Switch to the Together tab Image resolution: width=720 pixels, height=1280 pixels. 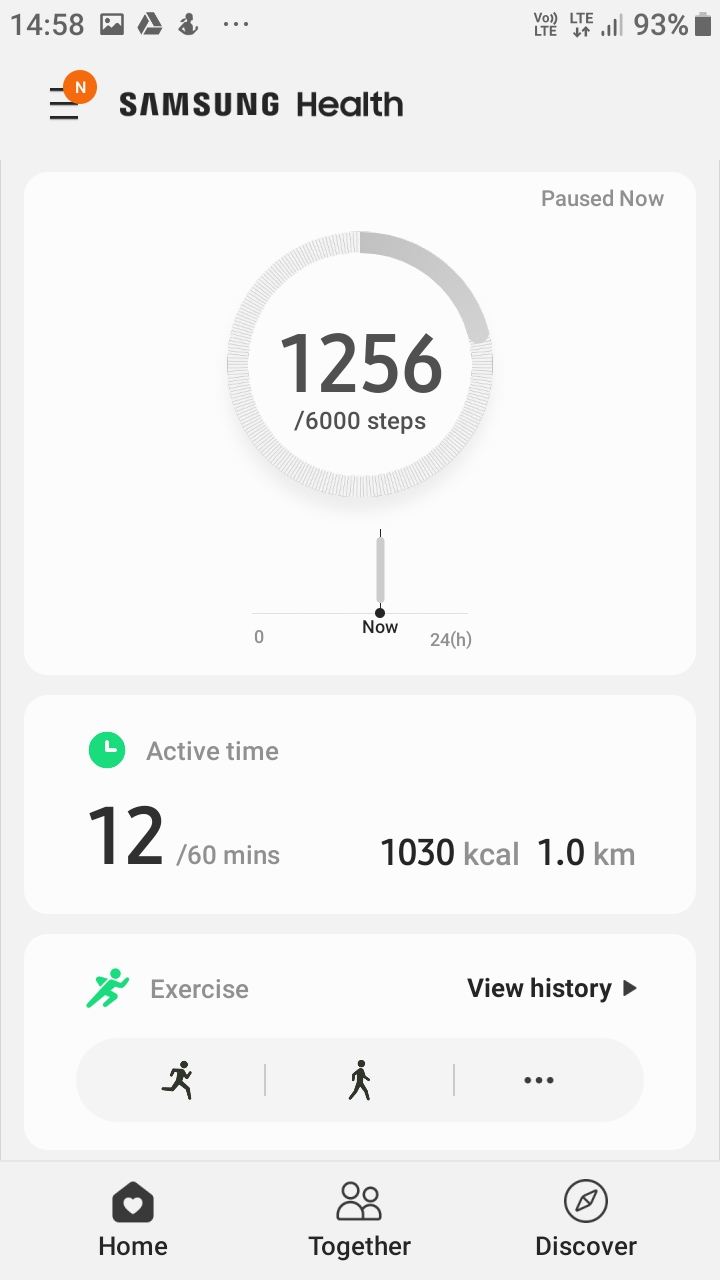pyautogui.click(x=360, y=1220)
